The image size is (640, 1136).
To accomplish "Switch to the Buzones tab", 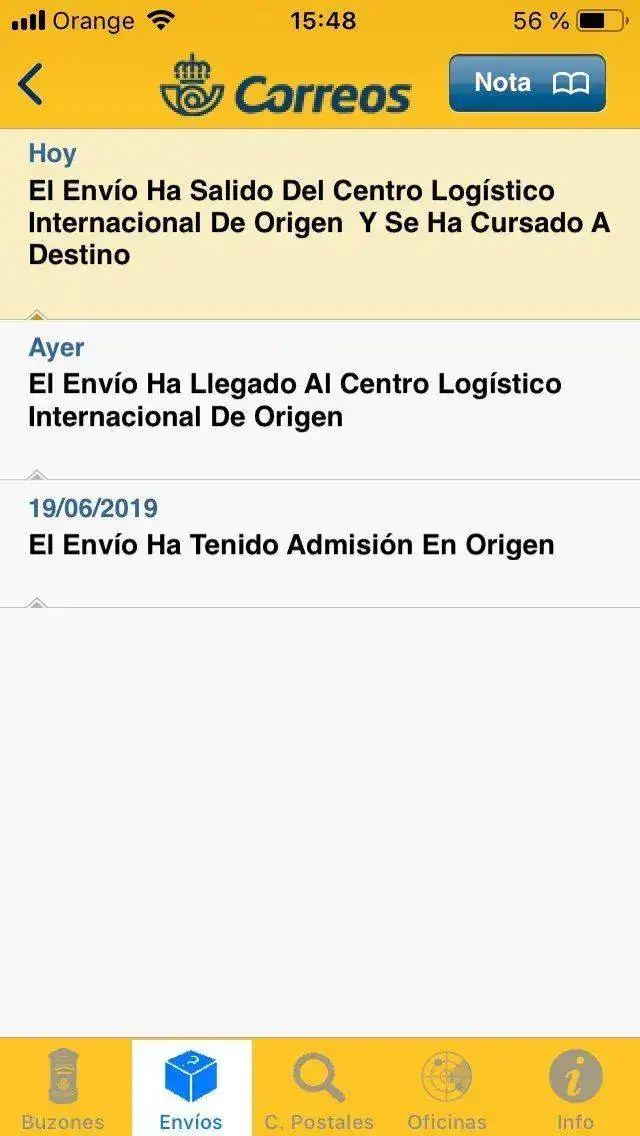I will pos(64,1088).
